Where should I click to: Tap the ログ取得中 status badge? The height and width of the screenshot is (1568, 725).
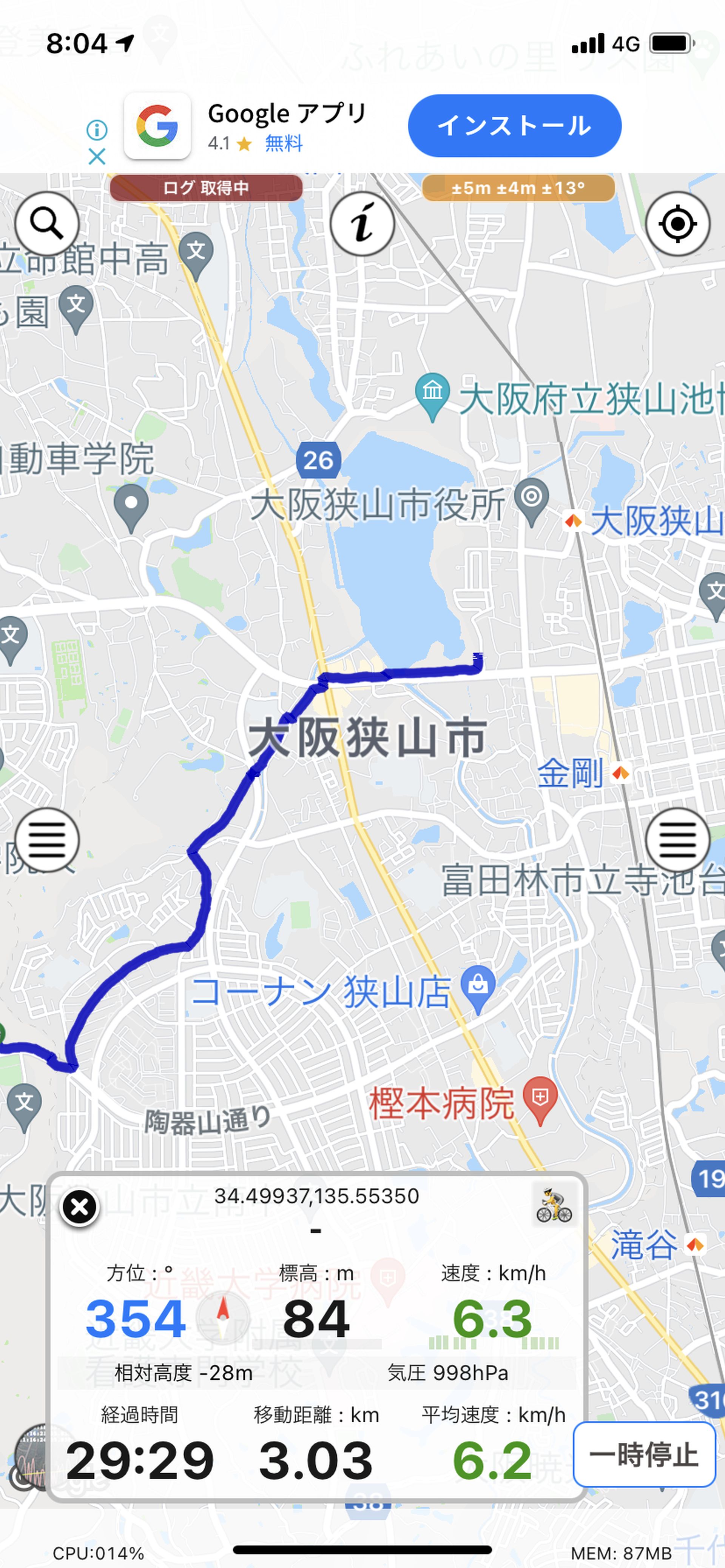(206, 188)
